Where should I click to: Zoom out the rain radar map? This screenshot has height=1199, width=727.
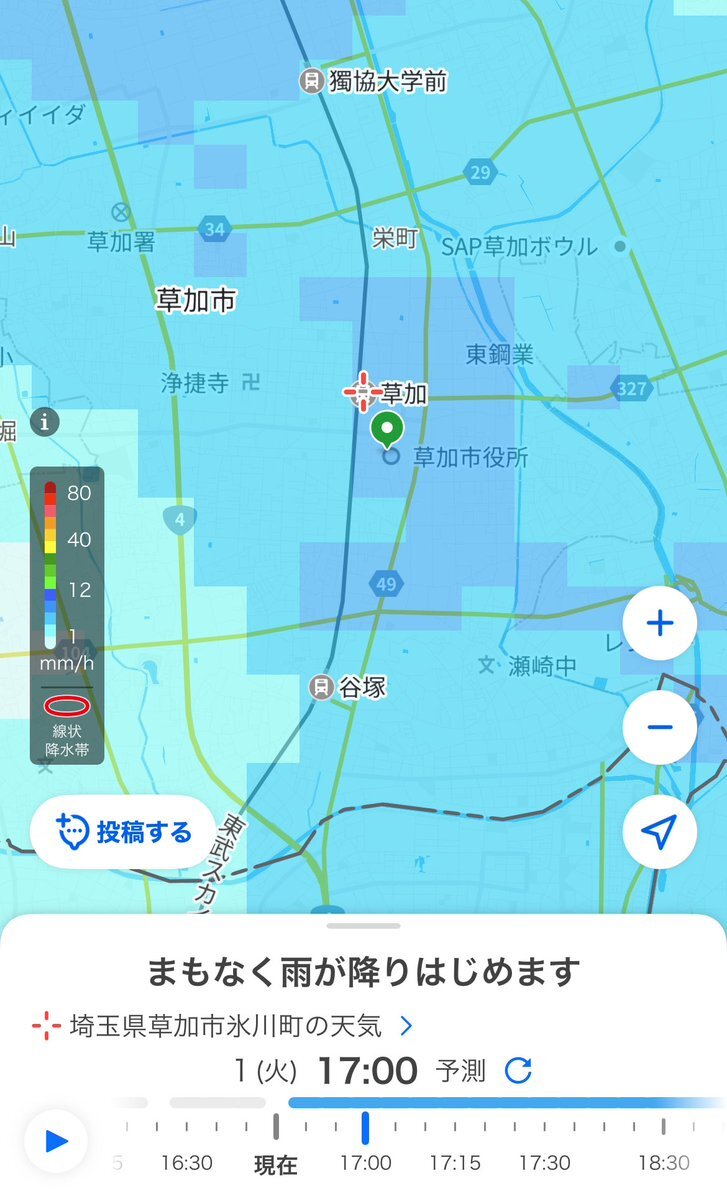[659, 727]
